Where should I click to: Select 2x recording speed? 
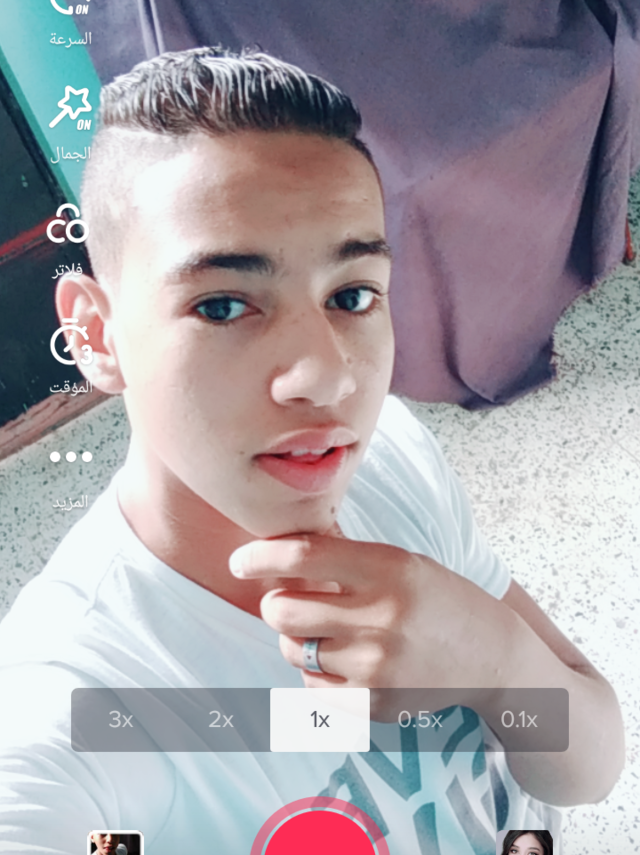tap(220, 720)
